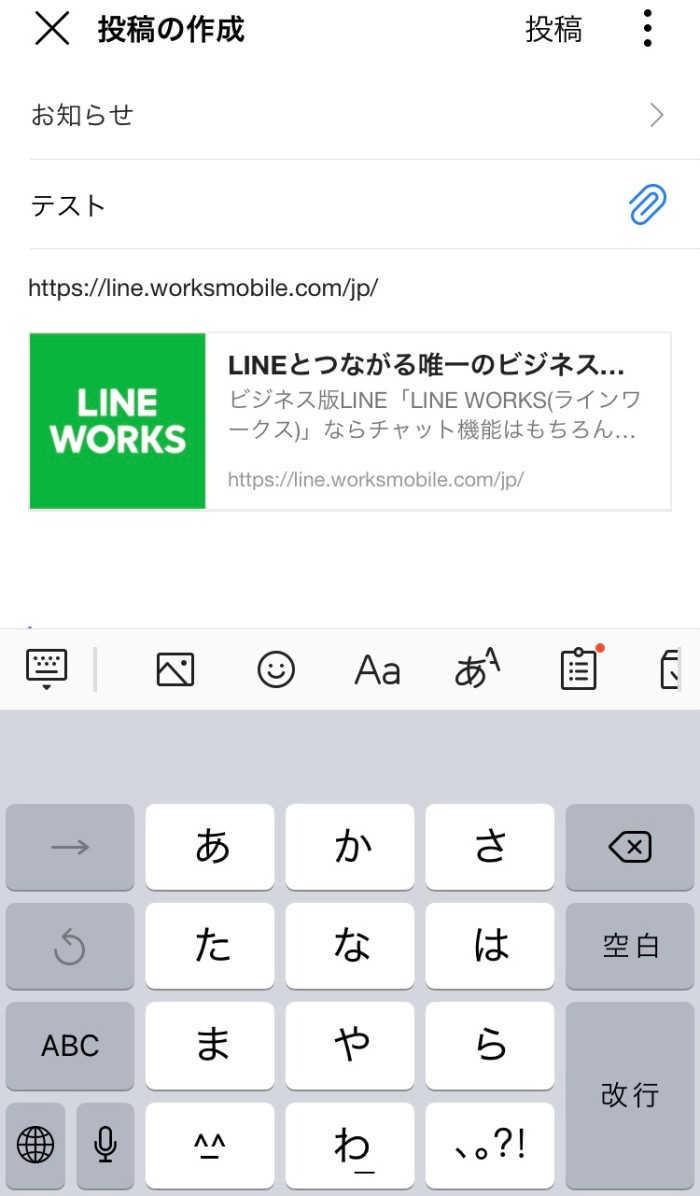The image size is (700, 1196).
Task: Tap the あA translate icon
Action: [477, 670]
